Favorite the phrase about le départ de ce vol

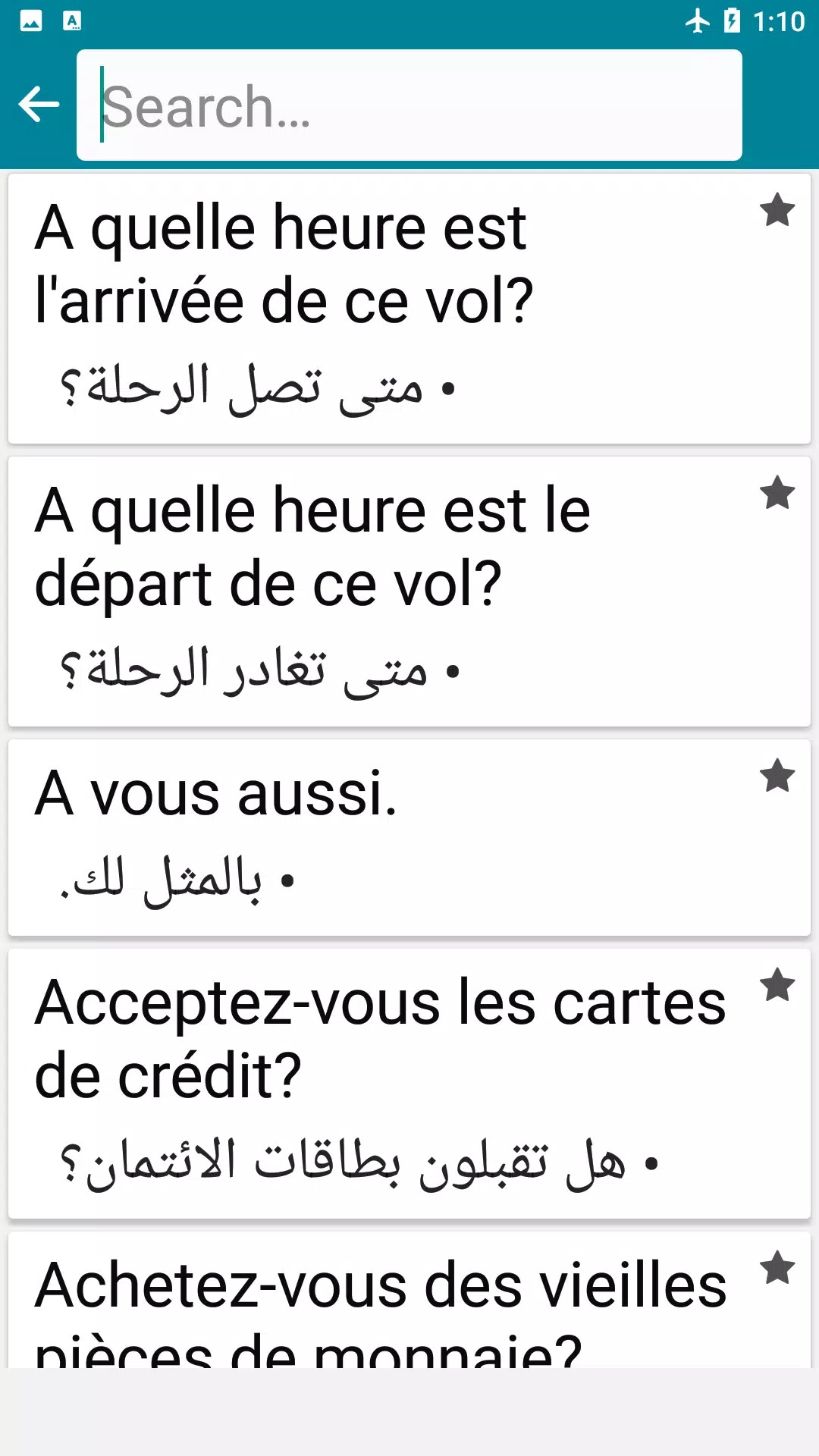(x=777, y=493)
